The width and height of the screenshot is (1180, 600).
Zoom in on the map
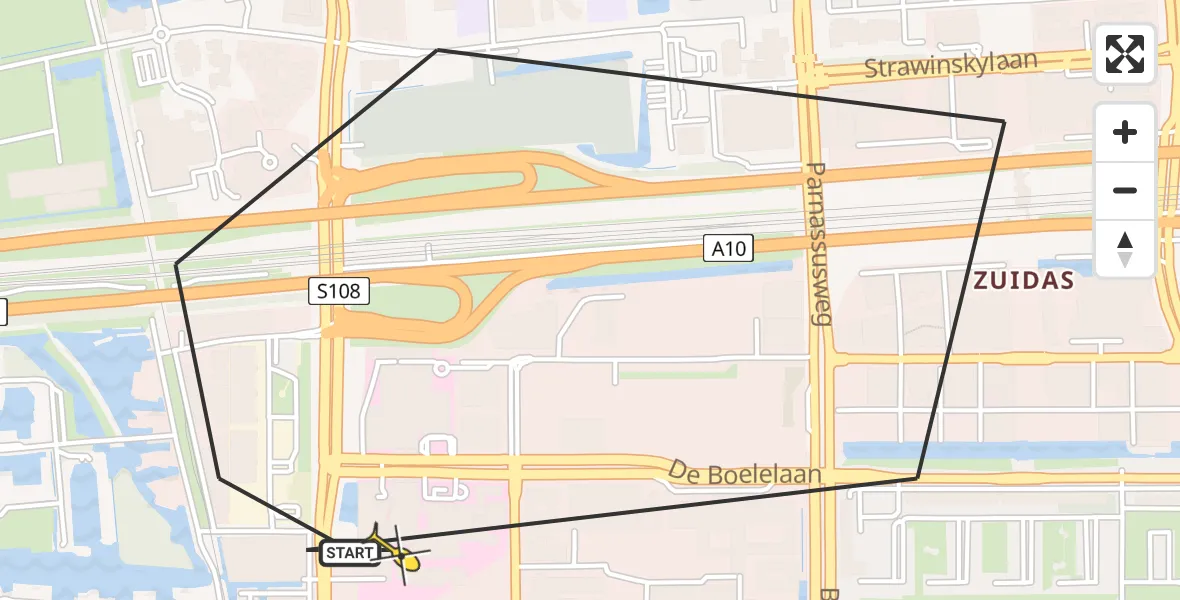pos(1125,132)
